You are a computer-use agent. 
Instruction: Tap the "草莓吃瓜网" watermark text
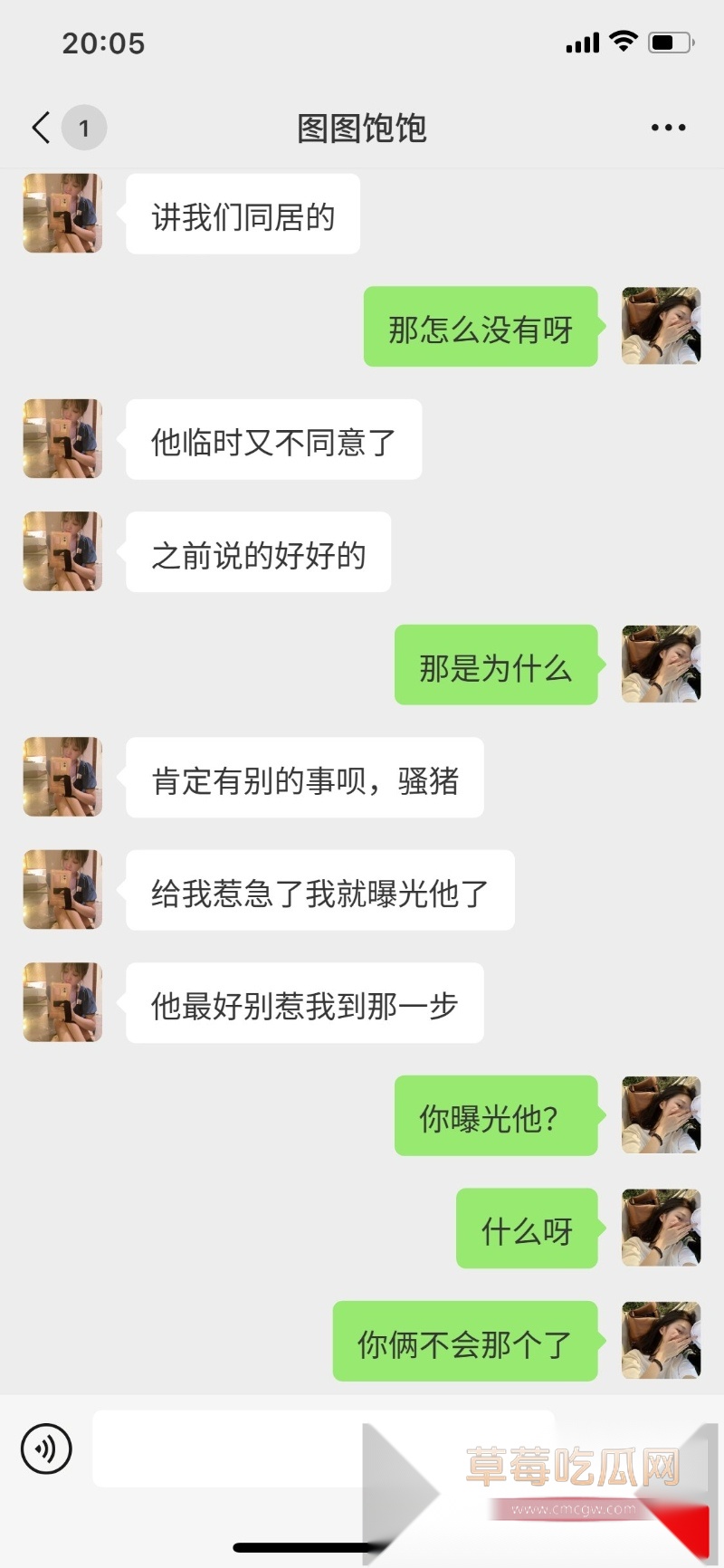[571, 1464]
